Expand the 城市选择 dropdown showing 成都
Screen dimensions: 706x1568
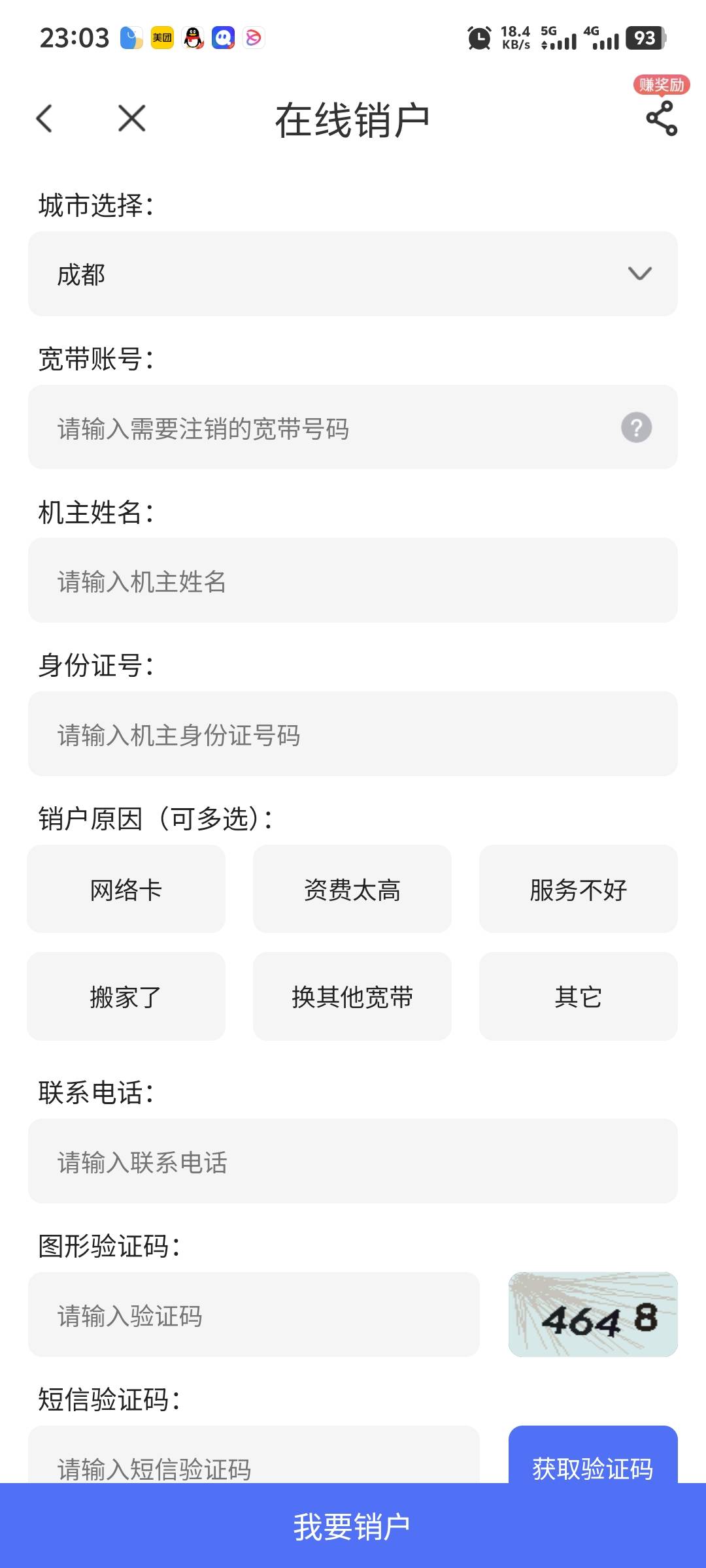click(x=353, y=274)
